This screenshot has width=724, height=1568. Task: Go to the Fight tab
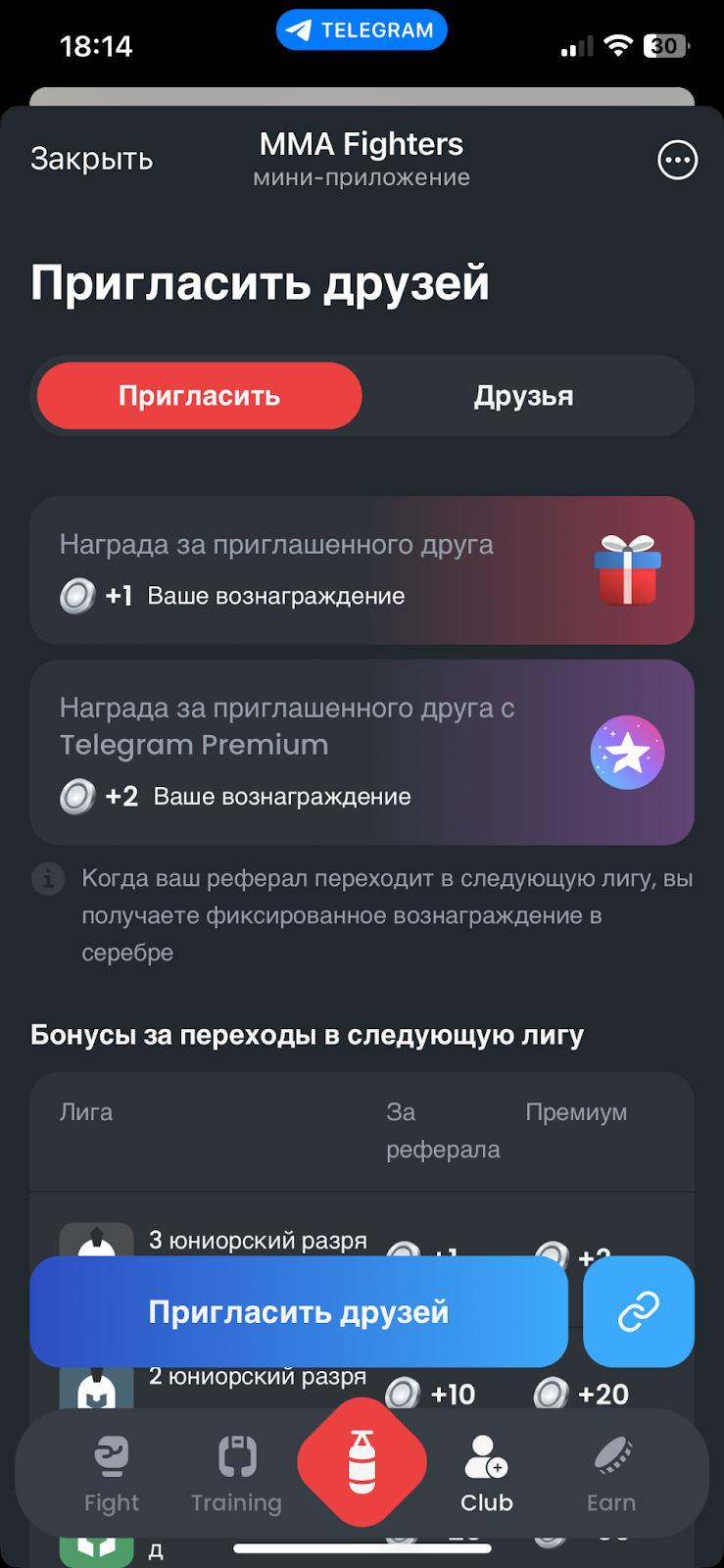[112, 1473]
